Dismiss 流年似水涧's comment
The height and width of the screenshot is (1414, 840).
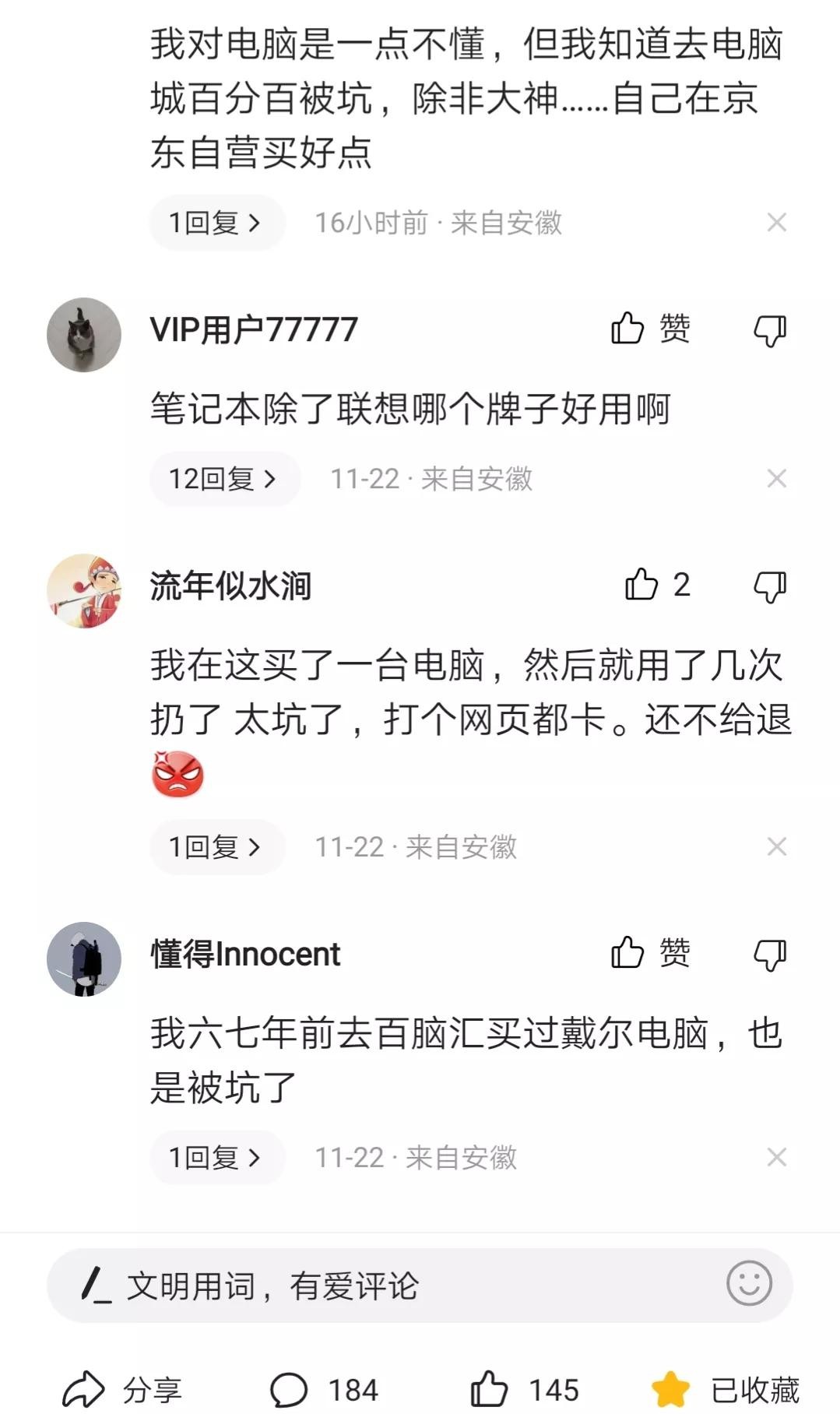click(x=776, y=846)
